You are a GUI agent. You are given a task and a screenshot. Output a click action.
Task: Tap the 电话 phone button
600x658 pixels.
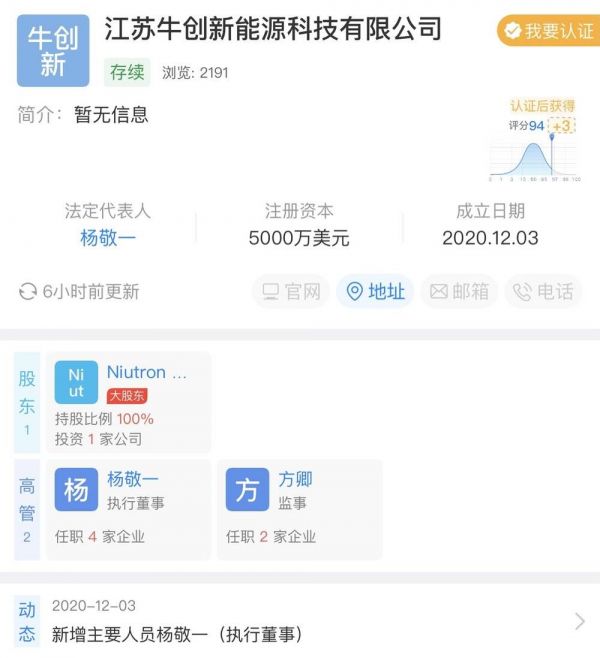pos(543,291)
